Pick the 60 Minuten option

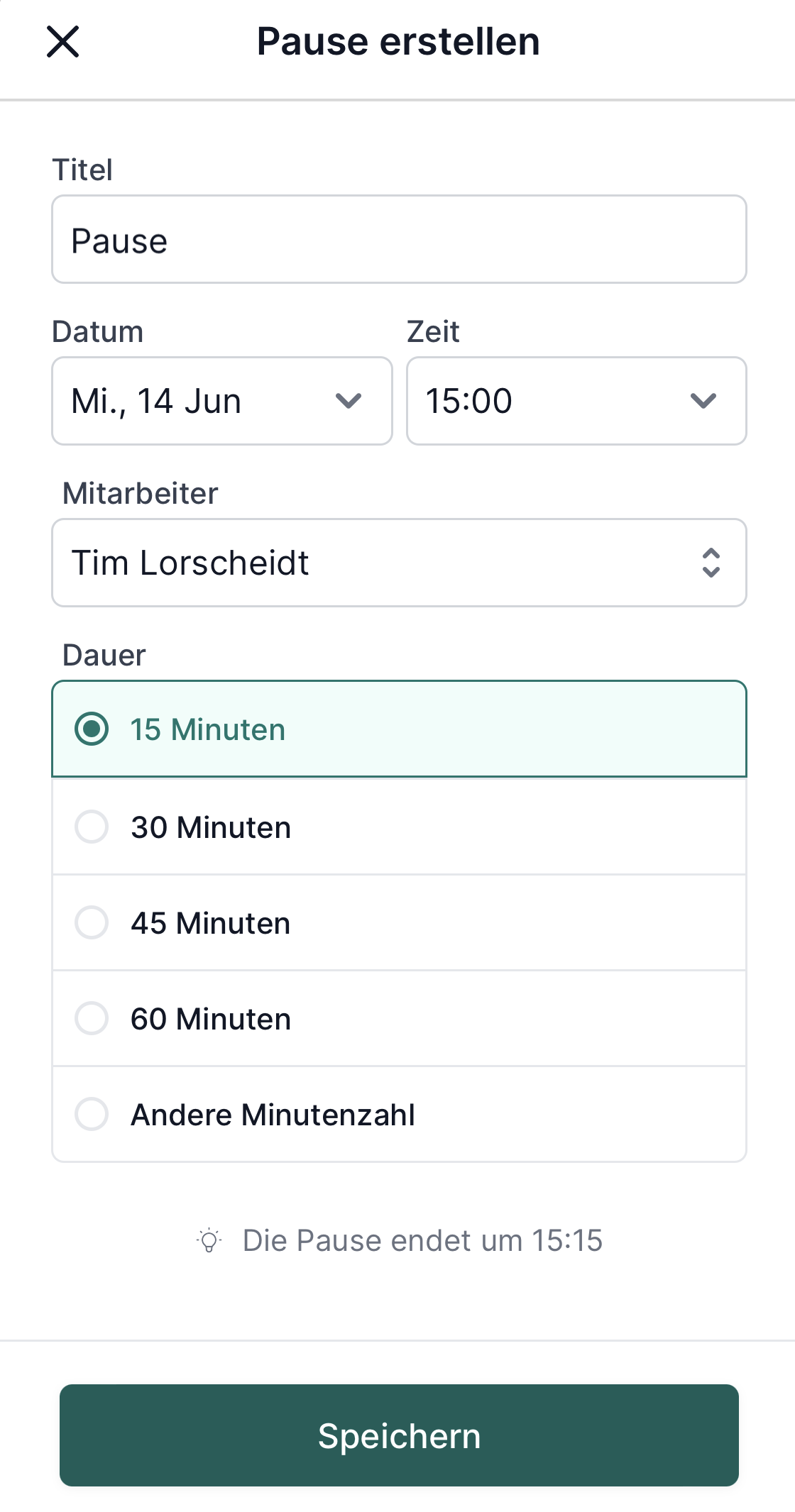[x=399, y=1018]
